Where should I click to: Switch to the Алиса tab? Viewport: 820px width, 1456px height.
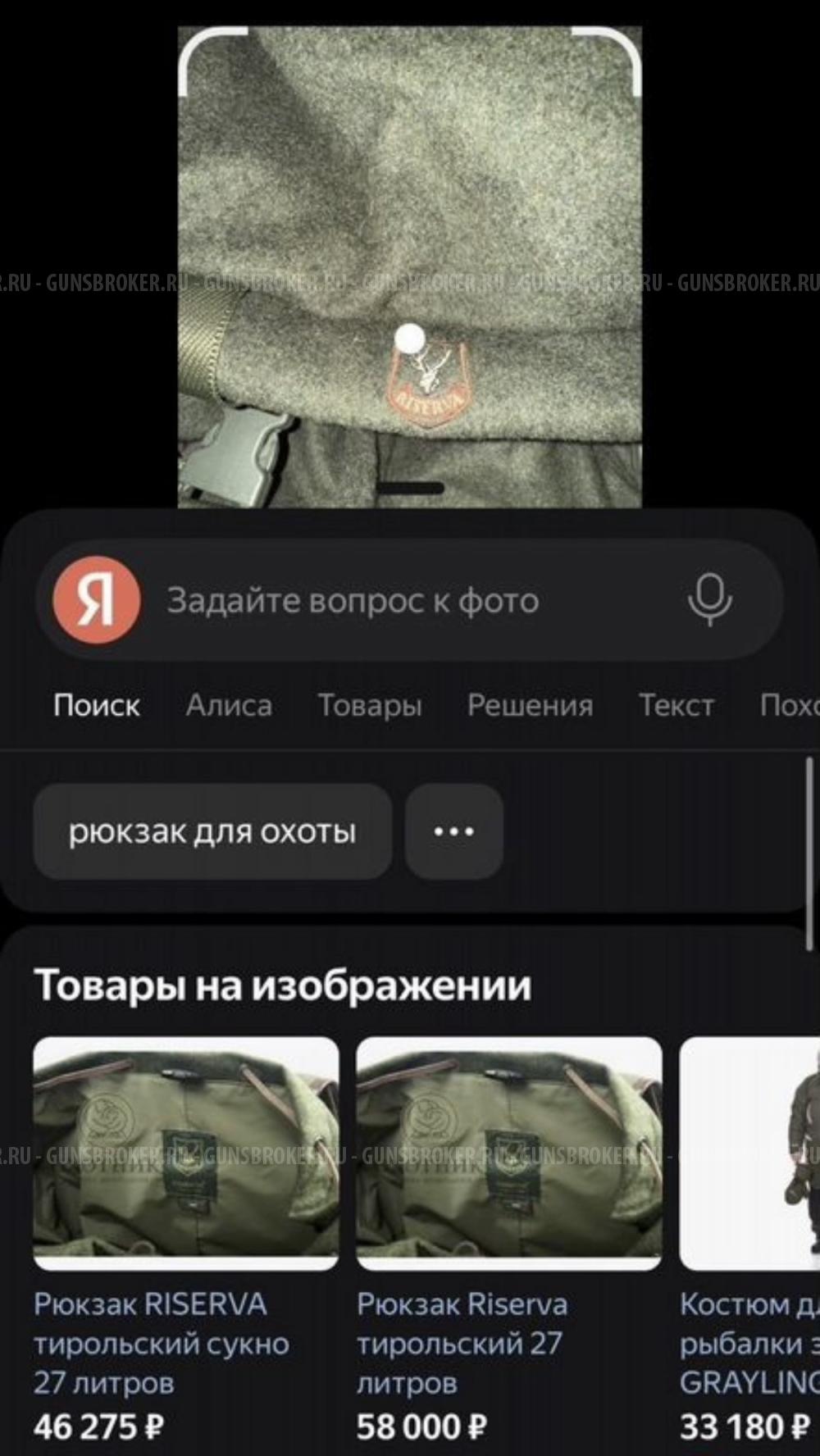point(230,706)
